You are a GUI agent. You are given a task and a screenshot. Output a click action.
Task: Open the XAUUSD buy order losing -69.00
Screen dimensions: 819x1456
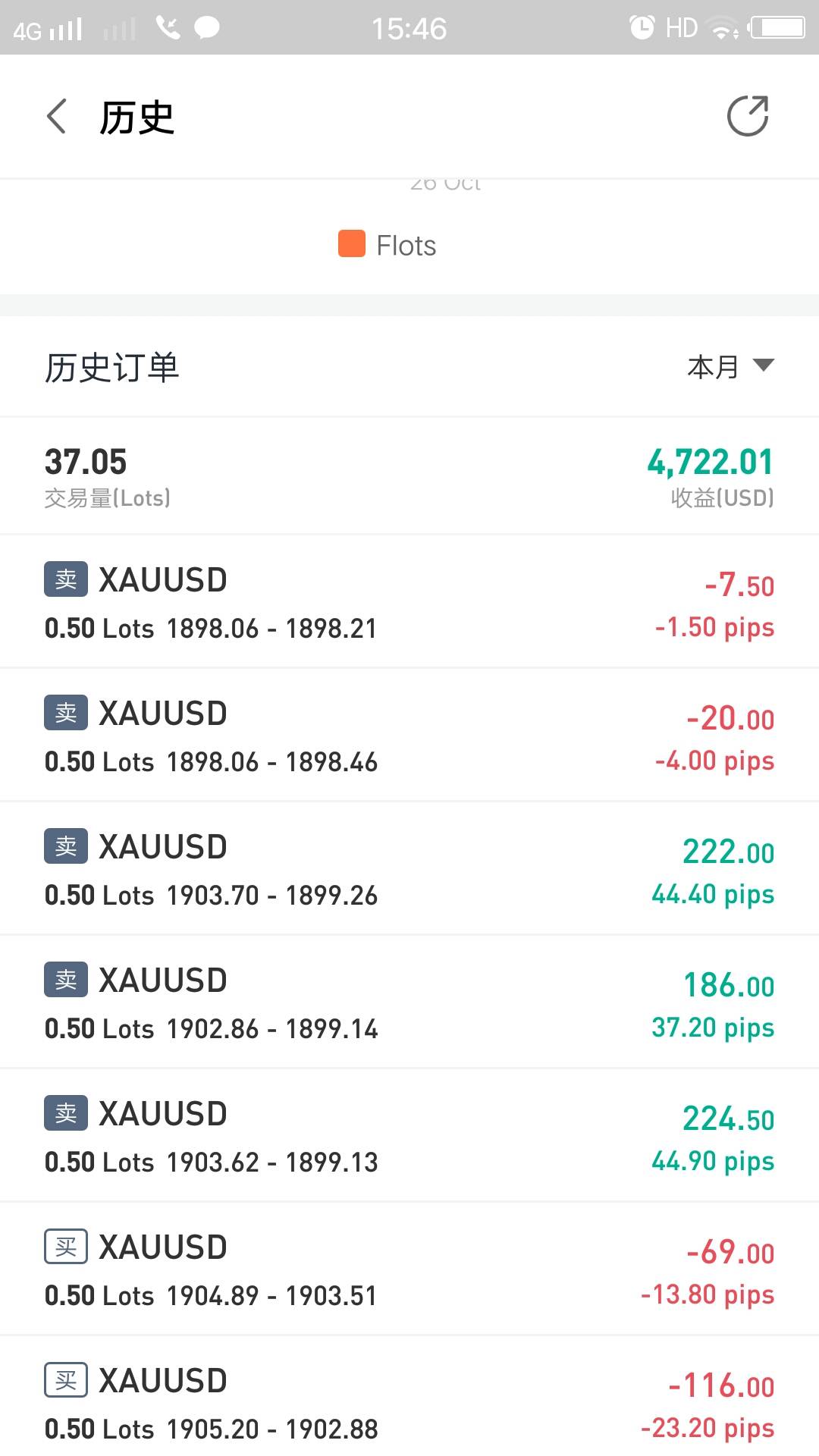[409, 1269]
